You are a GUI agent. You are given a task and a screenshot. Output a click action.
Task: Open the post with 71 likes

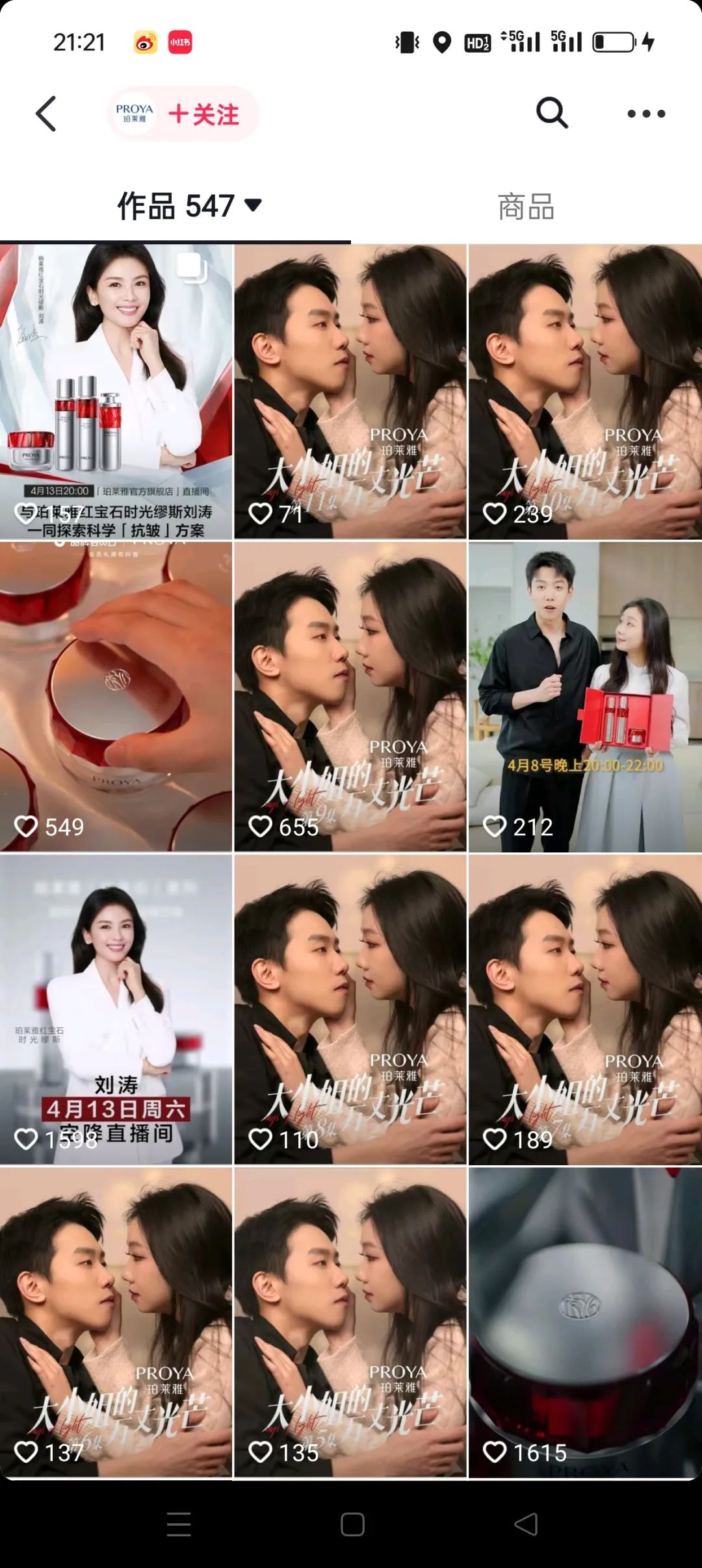350,392
